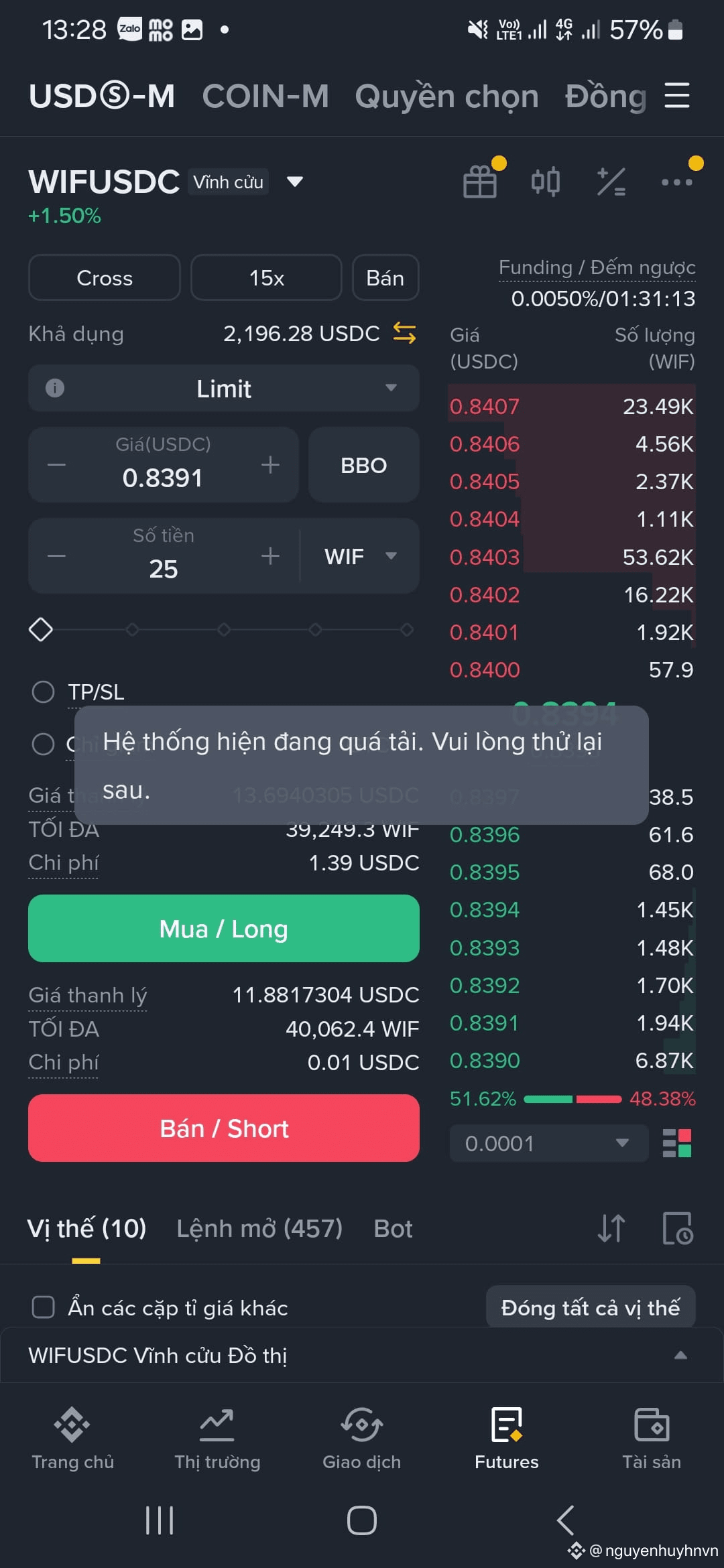
Task: Place a Bán / Short order
Action: click(224, 1128)
